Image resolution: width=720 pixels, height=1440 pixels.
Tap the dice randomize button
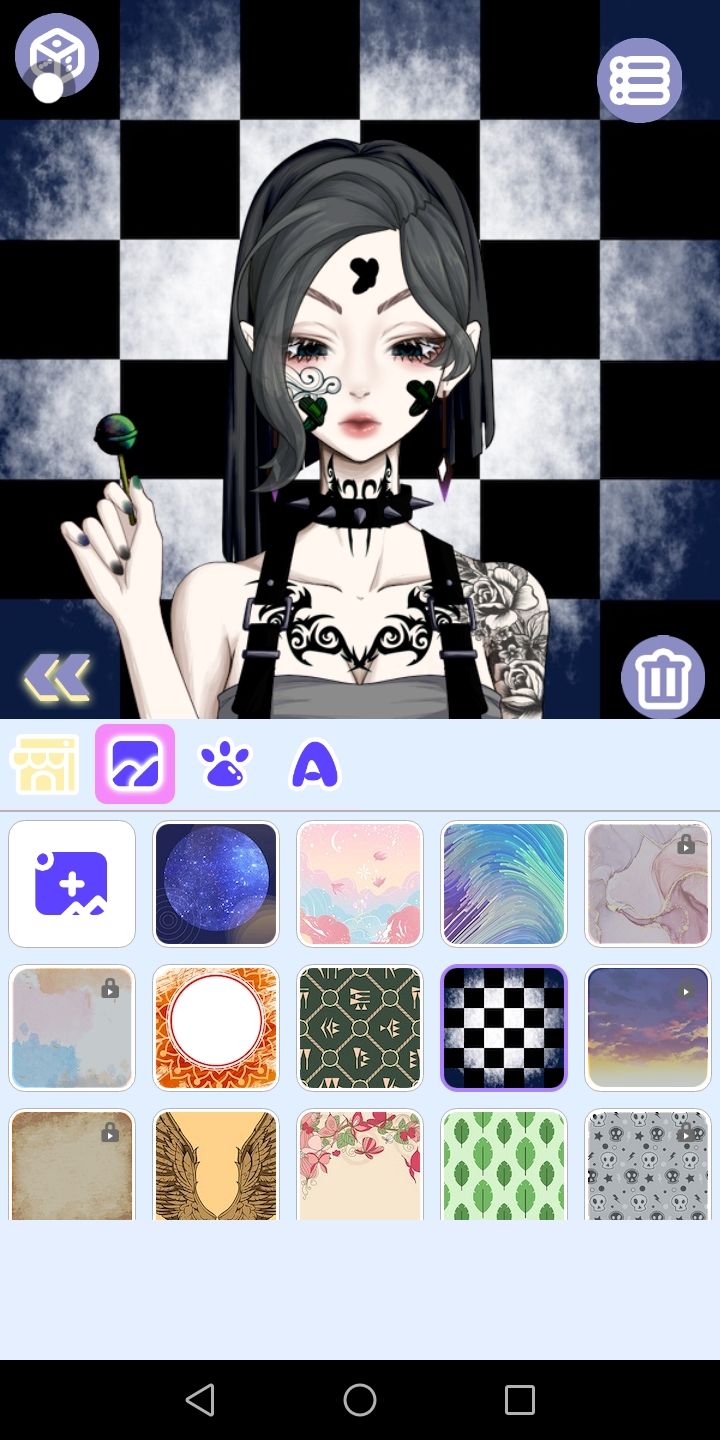tap(57, 55)
